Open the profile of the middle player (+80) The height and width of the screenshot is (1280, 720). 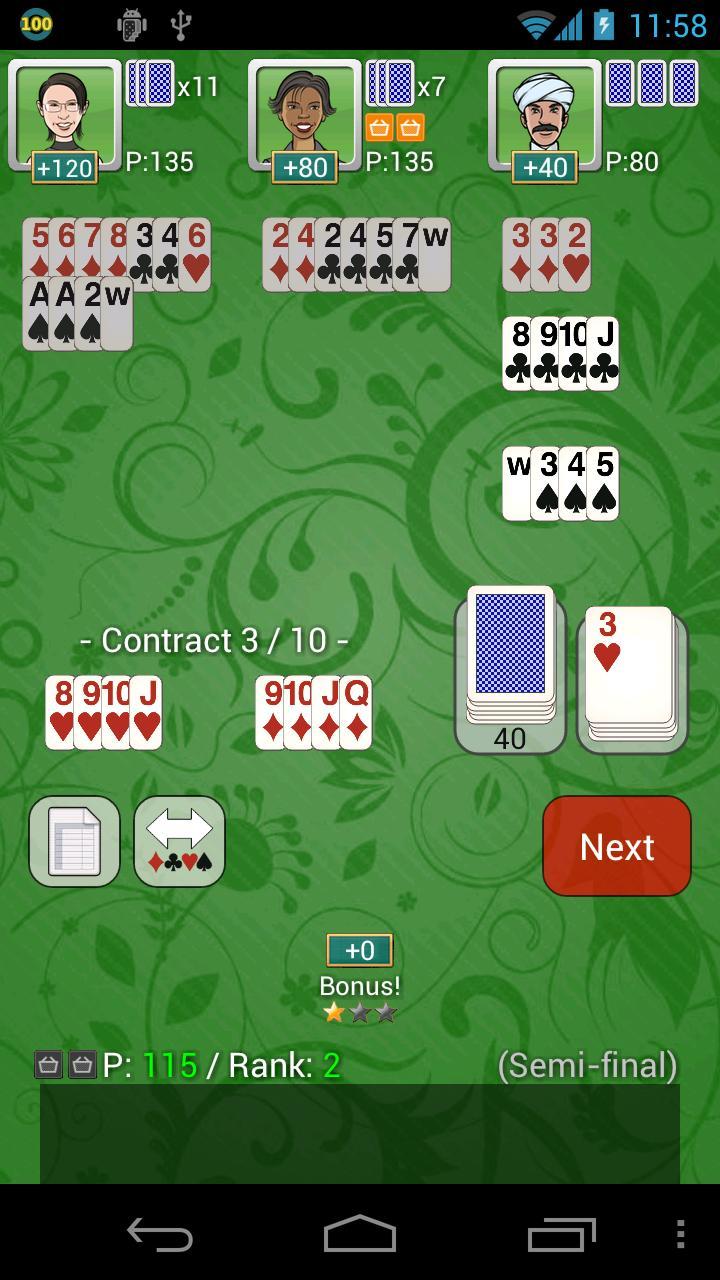pos(305,118)
